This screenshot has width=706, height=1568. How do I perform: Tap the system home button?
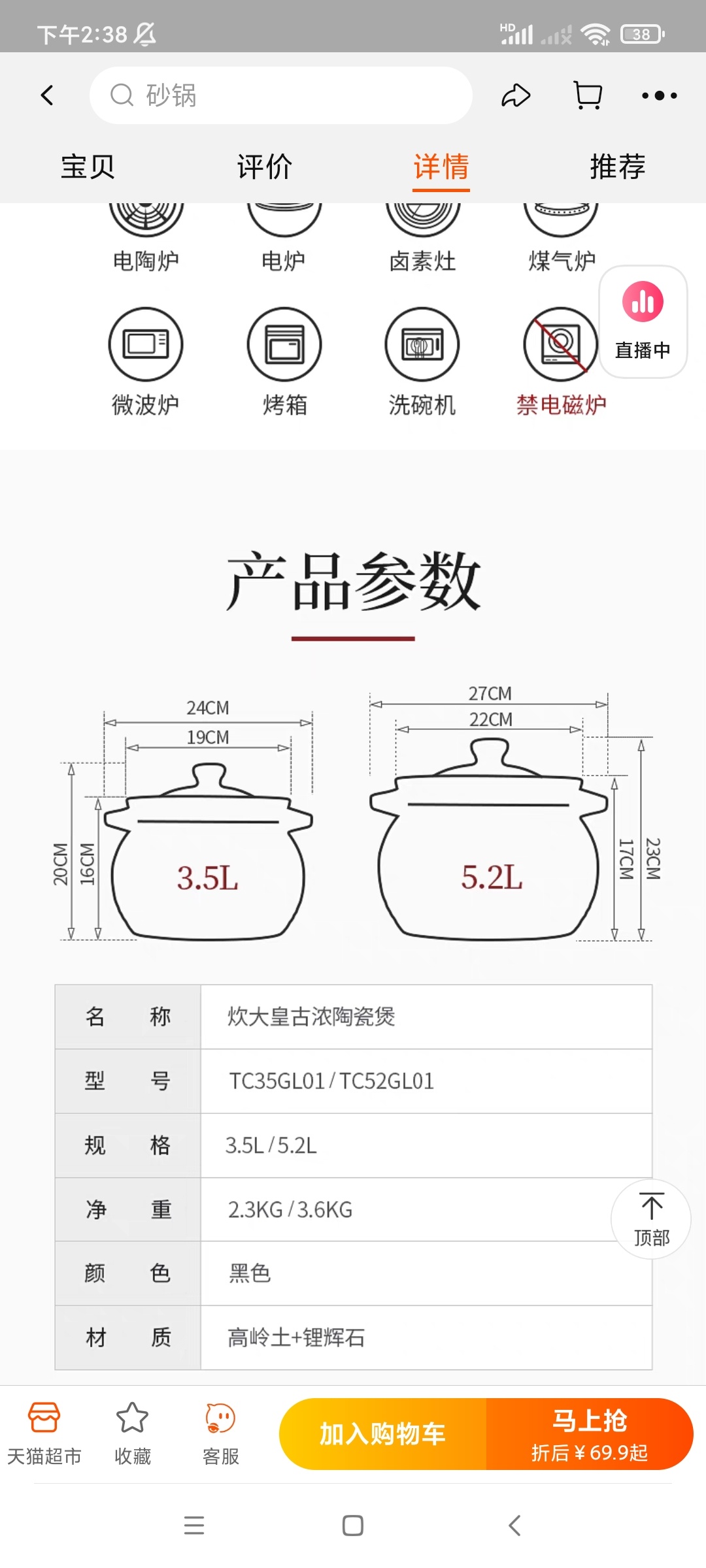click(353, 1526)
